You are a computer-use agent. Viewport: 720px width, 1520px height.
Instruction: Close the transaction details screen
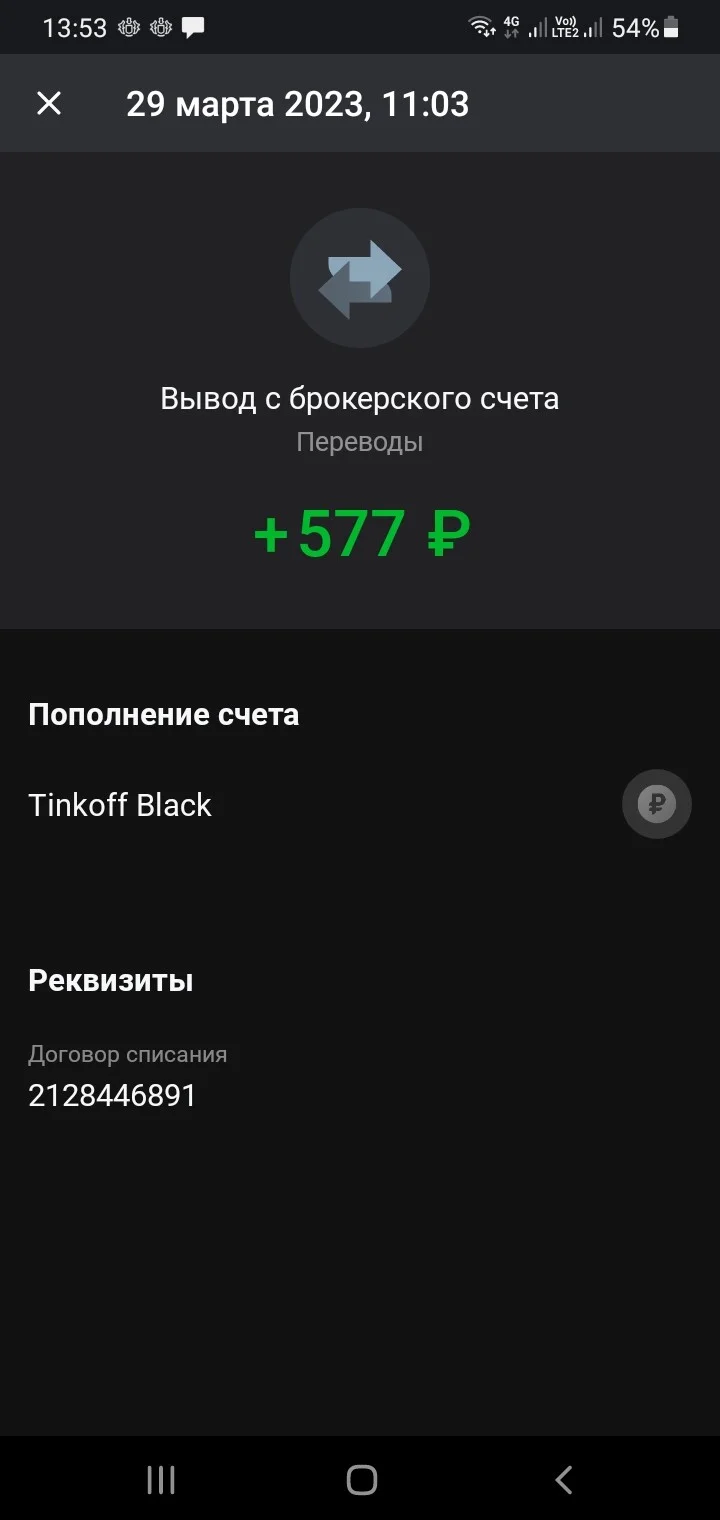click(49, 104)
